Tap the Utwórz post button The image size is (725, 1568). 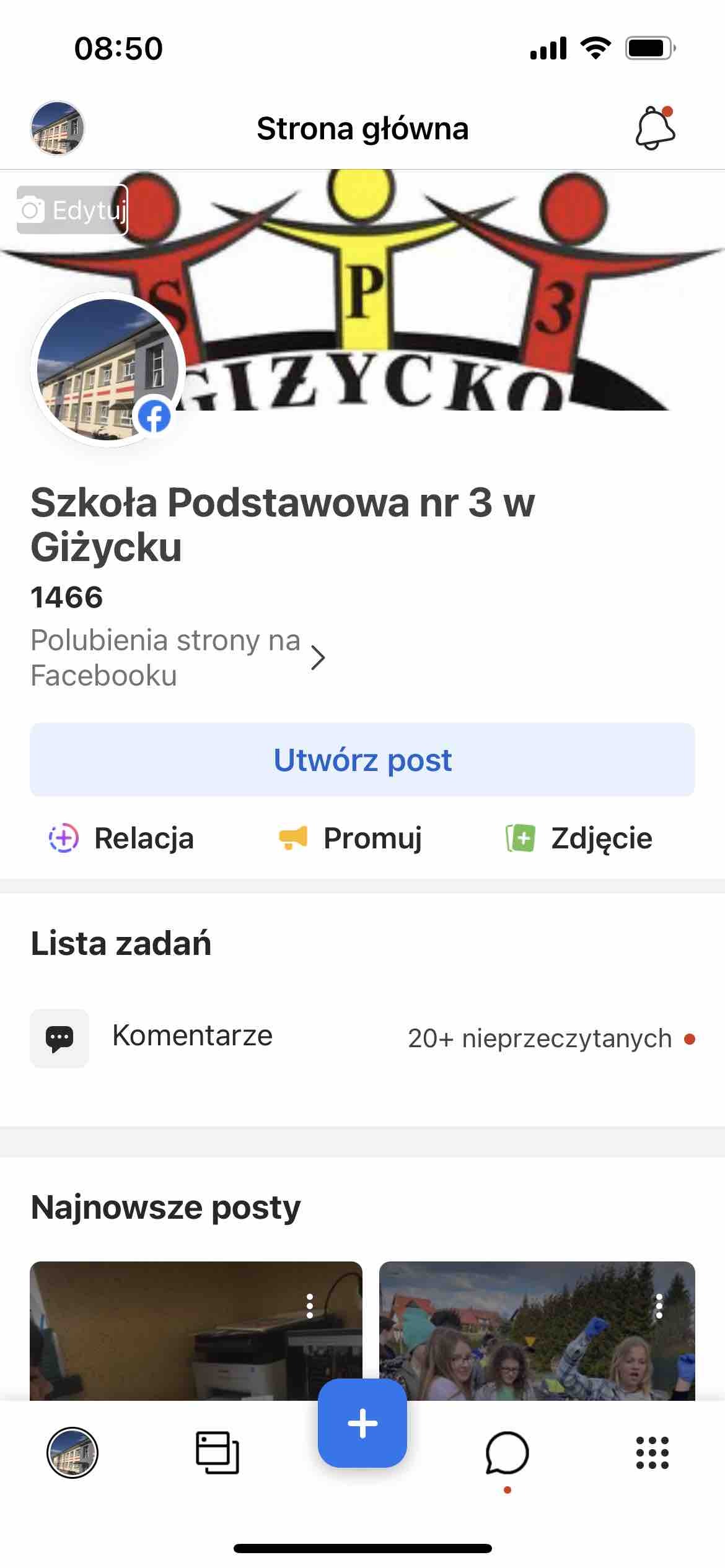click(362, 760)
